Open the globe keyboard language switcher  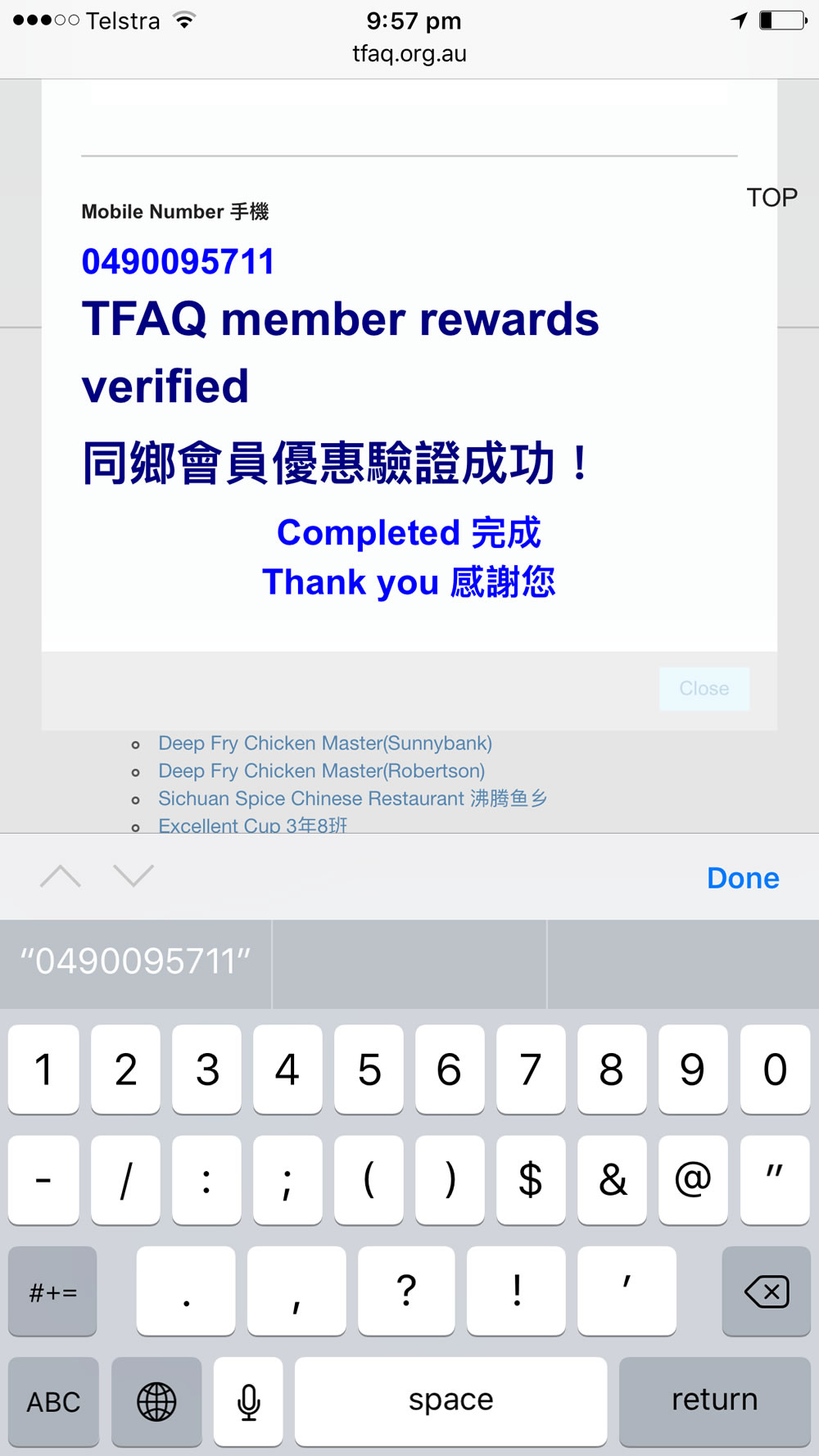tap(156, 1402)
